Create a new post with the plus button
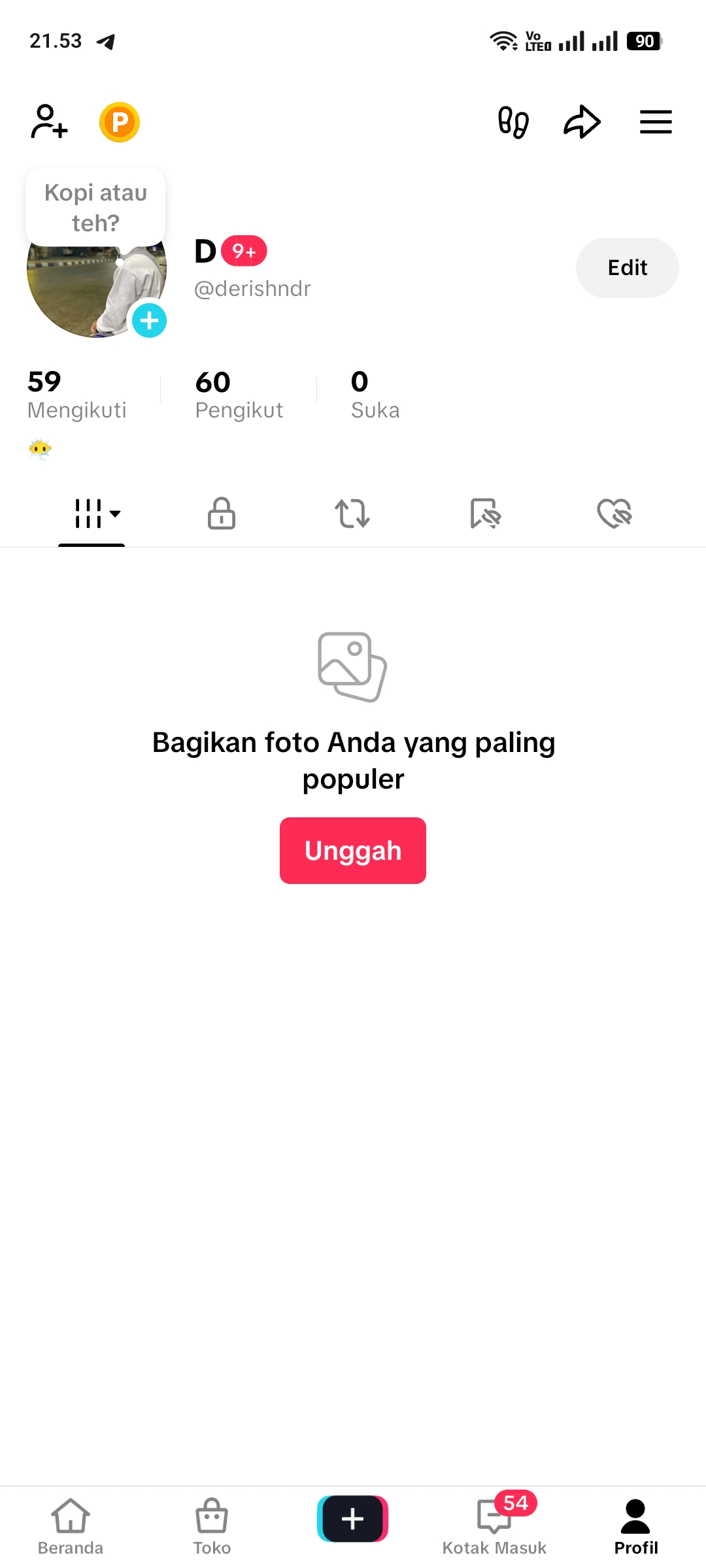This screenshot has width=706, height=1568. pos(353,1519)
